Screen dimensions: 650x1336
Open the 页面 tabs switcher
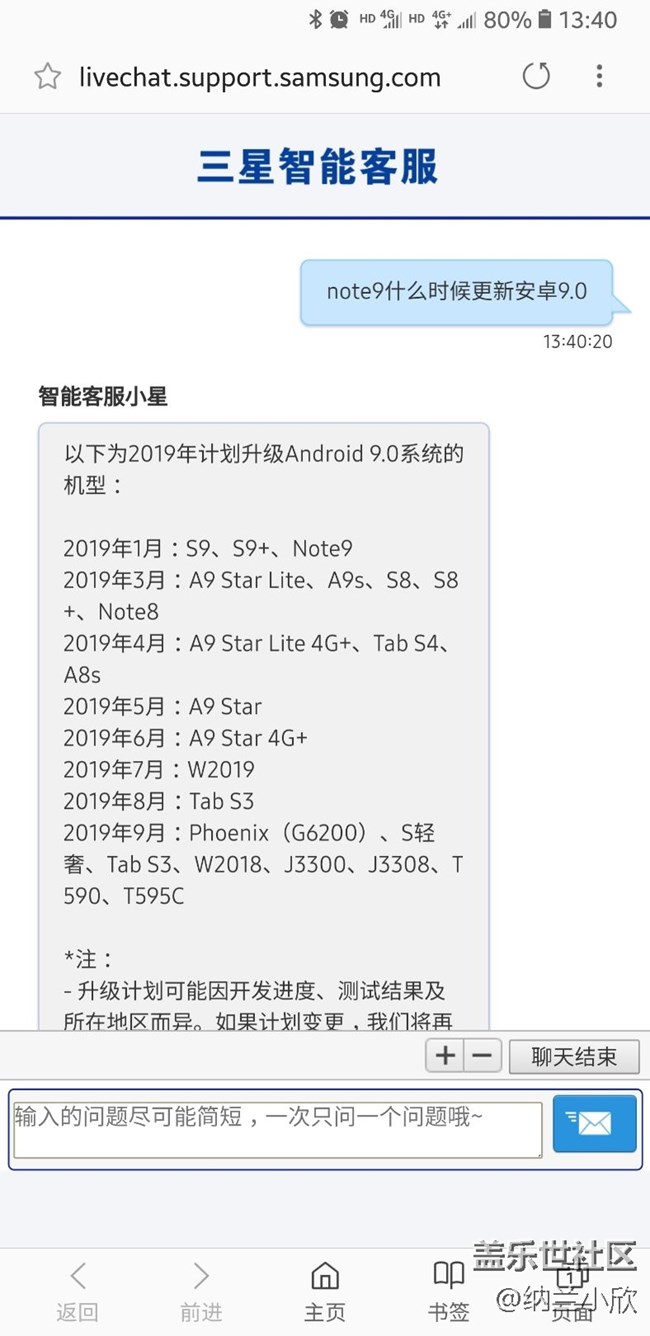pyautogui.click(x=571, y=1290)
